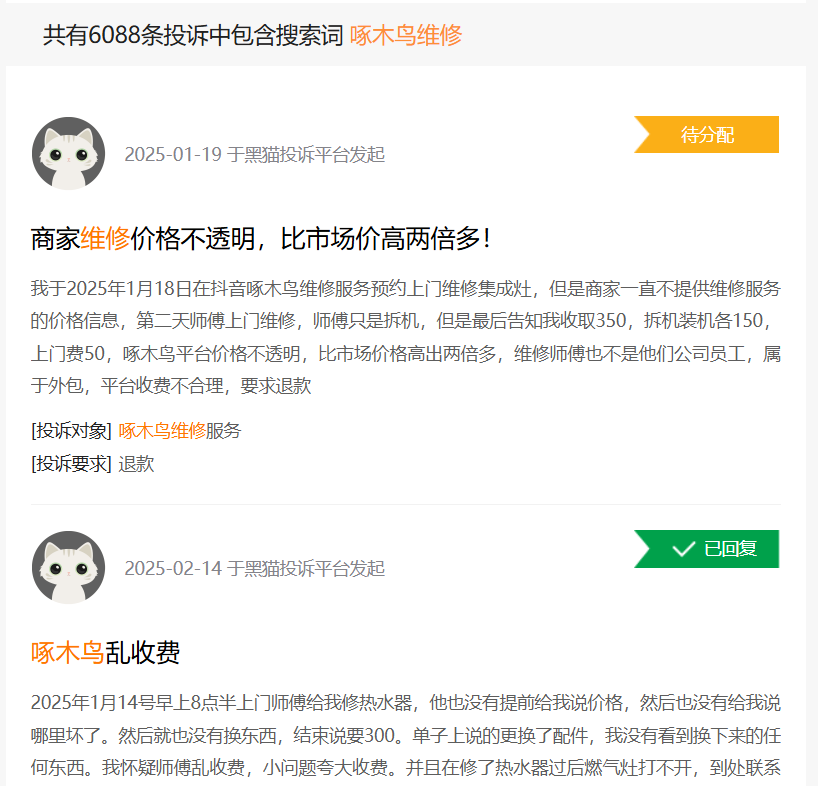Open the avatar of the 2025-01-19 complaint

[68, 154]
